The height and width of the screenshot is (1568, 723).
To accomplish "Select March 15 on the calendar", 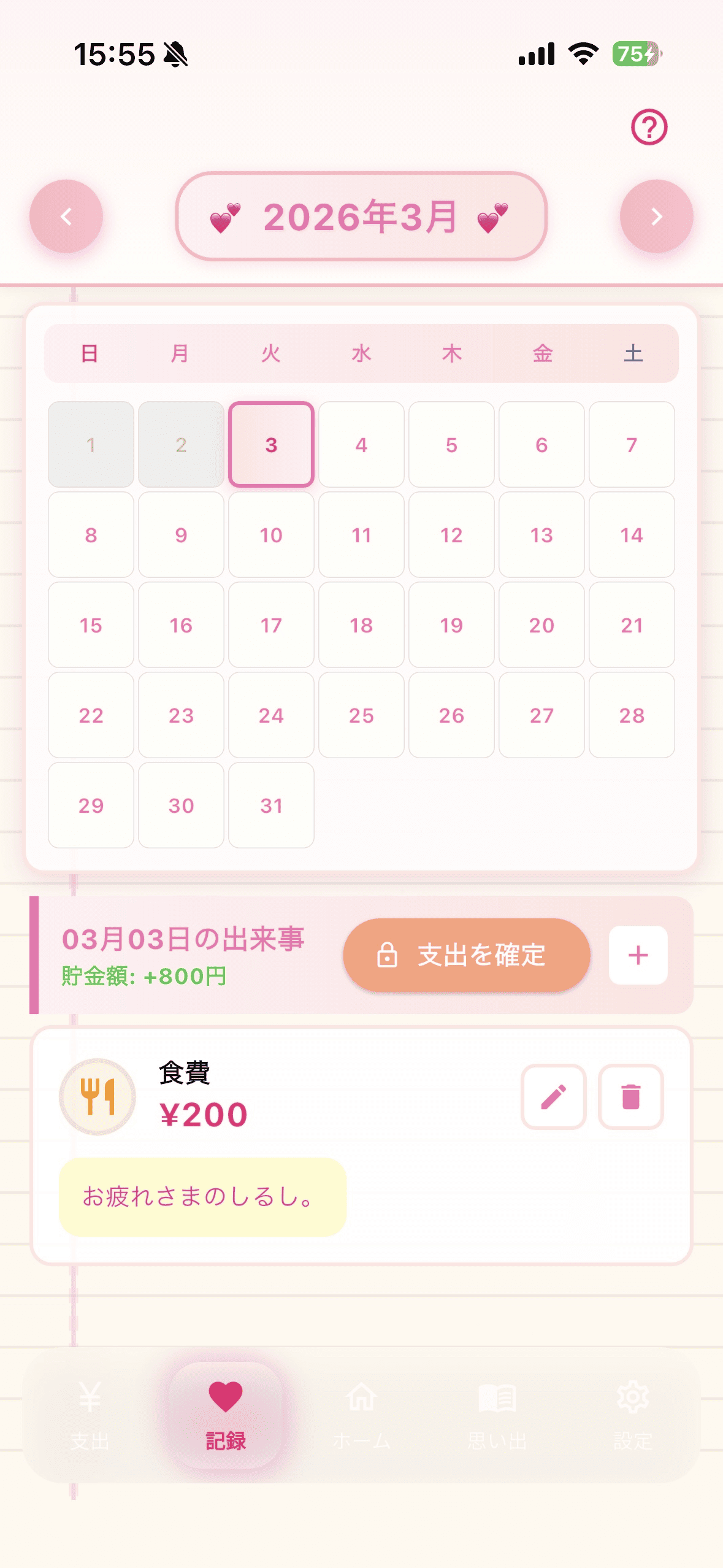I will click(91, 625).
